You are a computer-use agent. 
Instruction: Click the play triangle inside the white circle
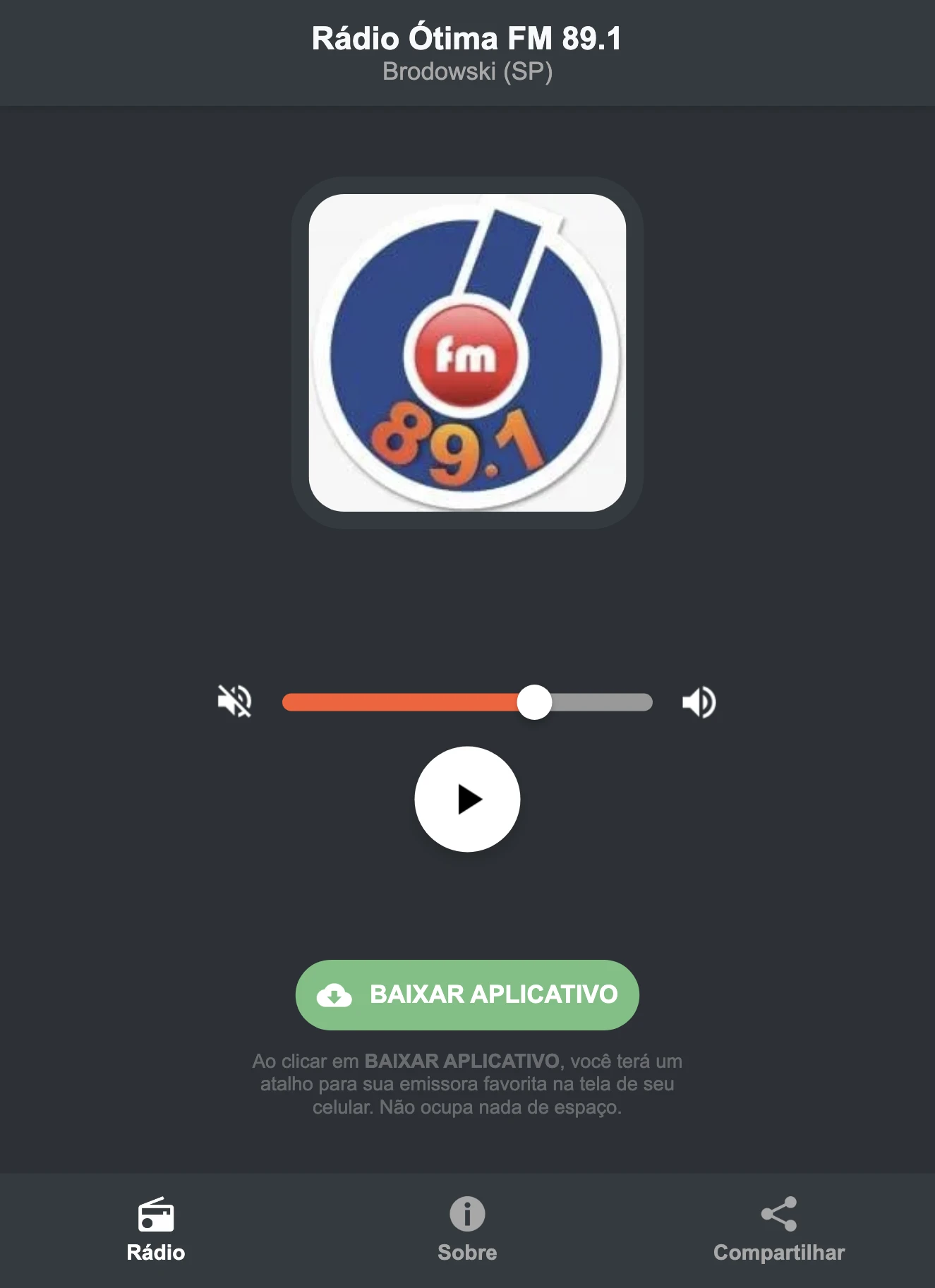pyautogui.click(x=471, y=800)
